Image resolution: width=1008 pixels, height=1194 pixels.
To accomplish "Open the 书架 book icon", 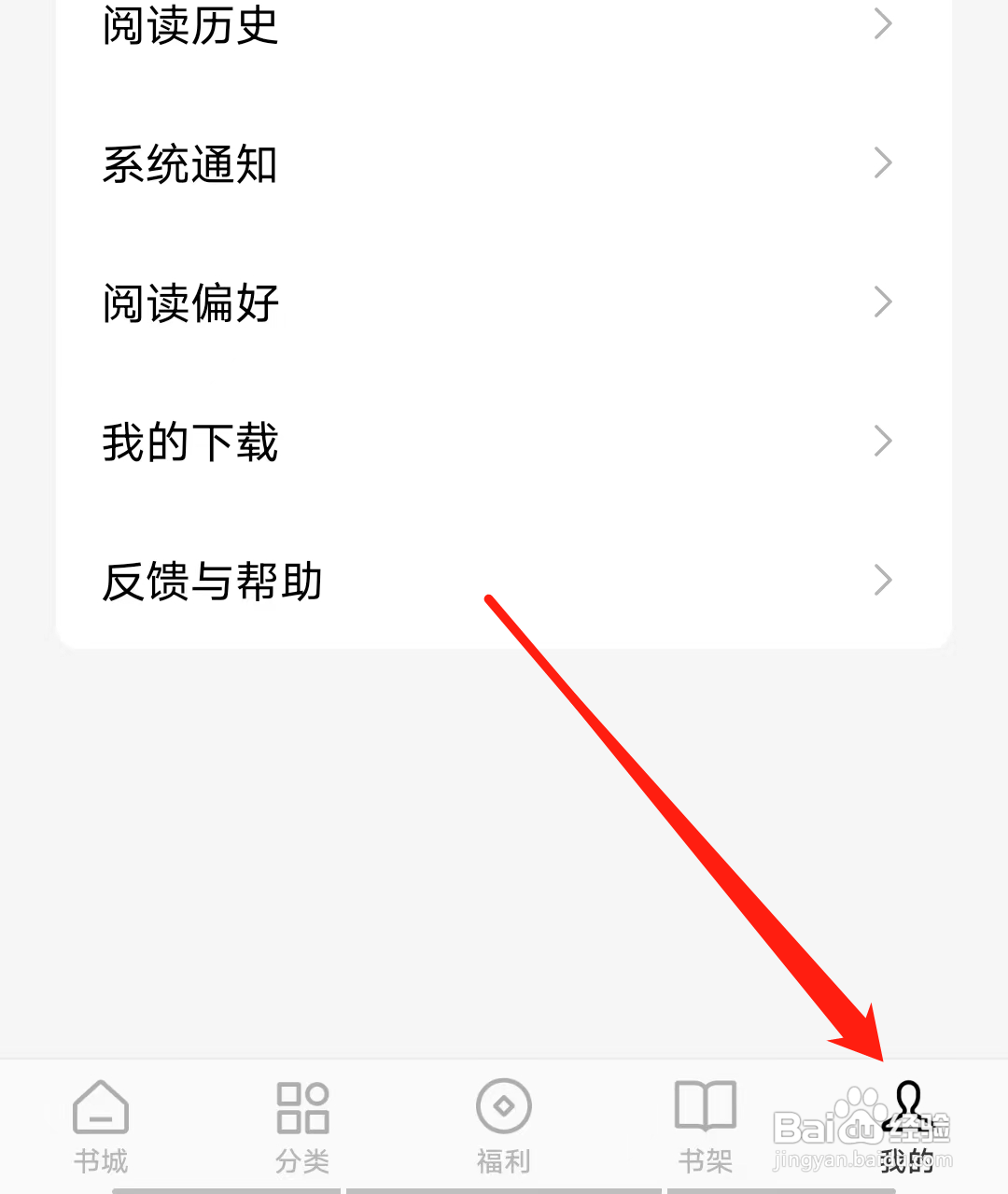I will pos(705,1111).
